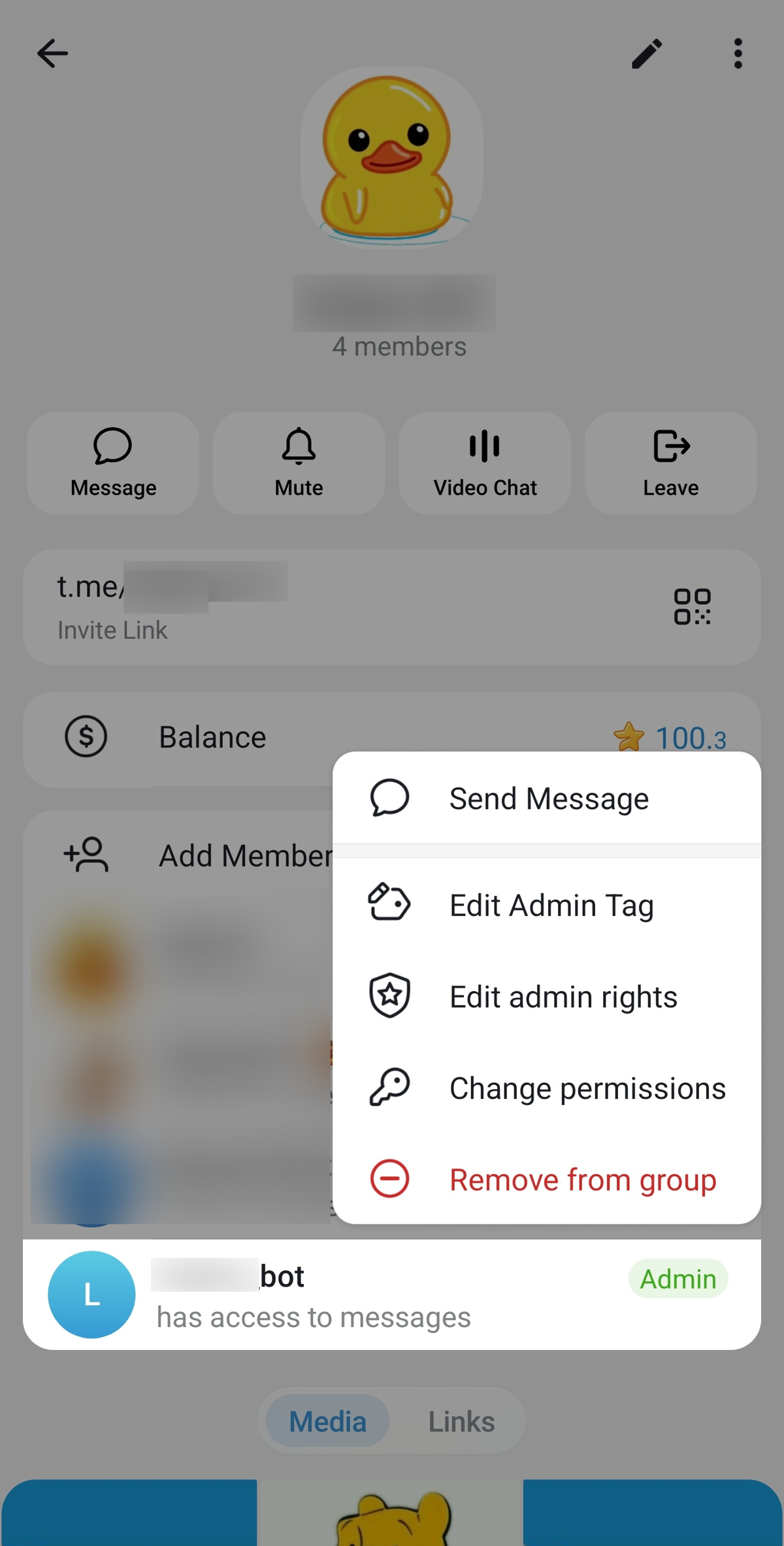The width and height of the screenshot is (784, 1546).
Task: Open the Balance row
Action: point(212,738)
